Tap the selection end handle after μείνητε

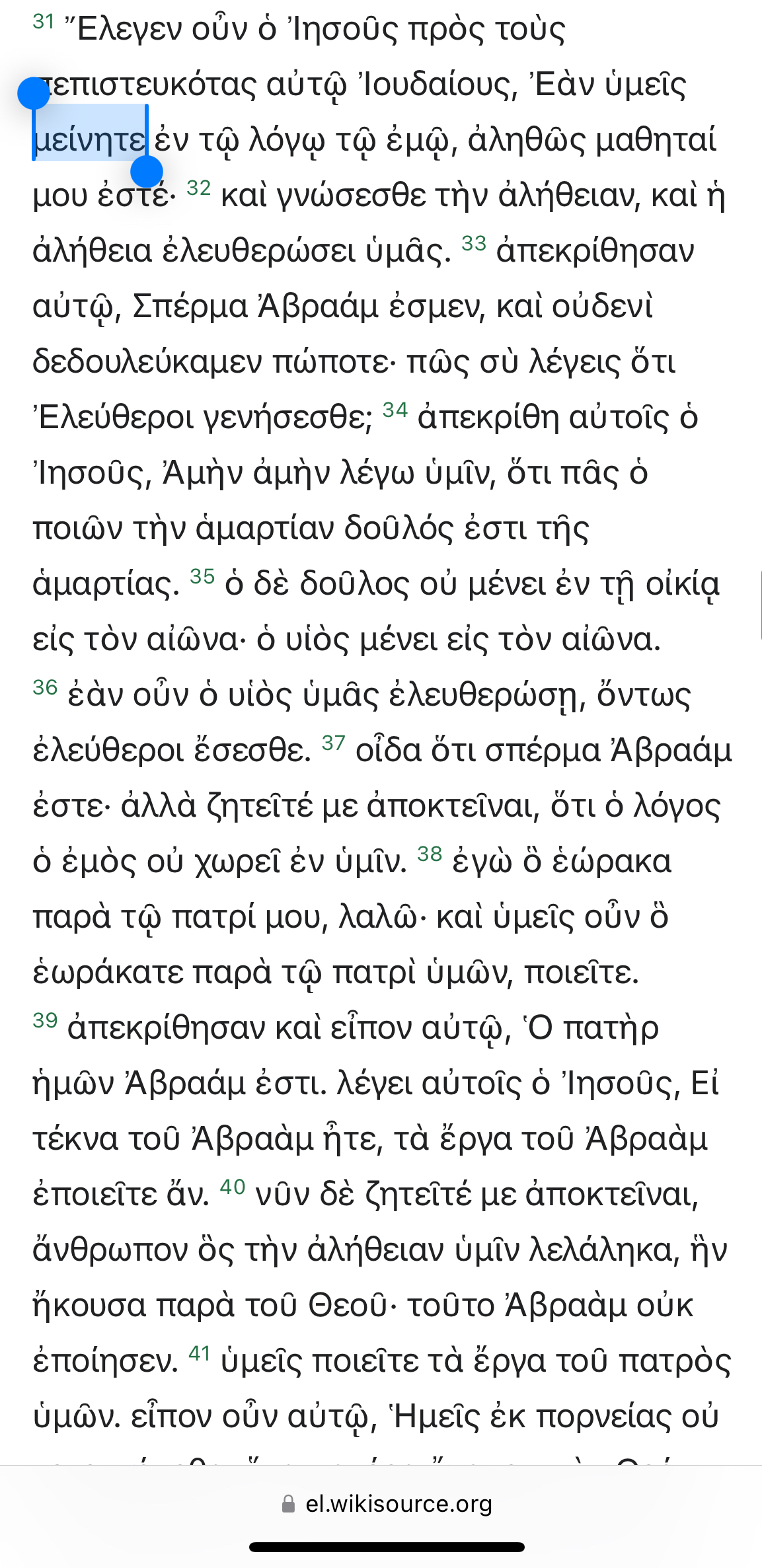click(x=147, y=172)
